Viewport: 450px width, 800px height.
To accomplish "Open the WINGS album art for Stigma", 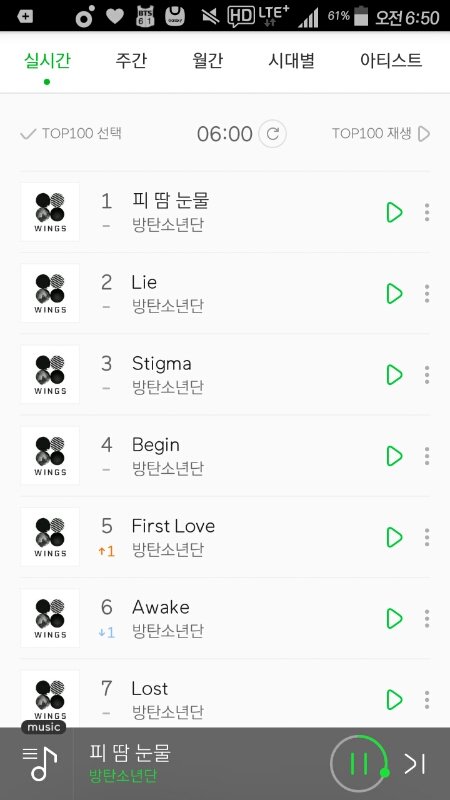I will pyautogui.click(x=50, y=374).
